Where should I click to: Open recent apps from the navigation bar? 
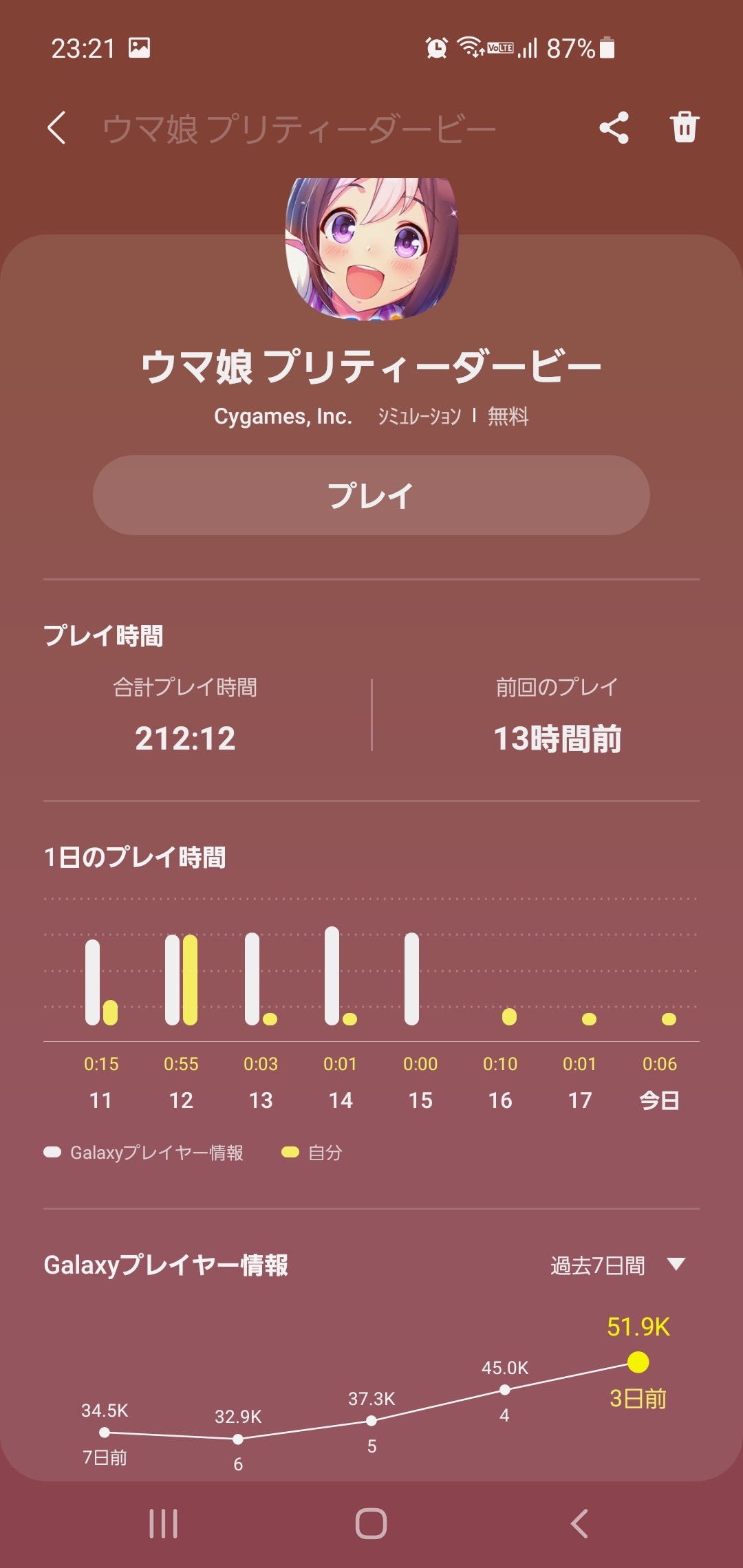[164, 1523]
